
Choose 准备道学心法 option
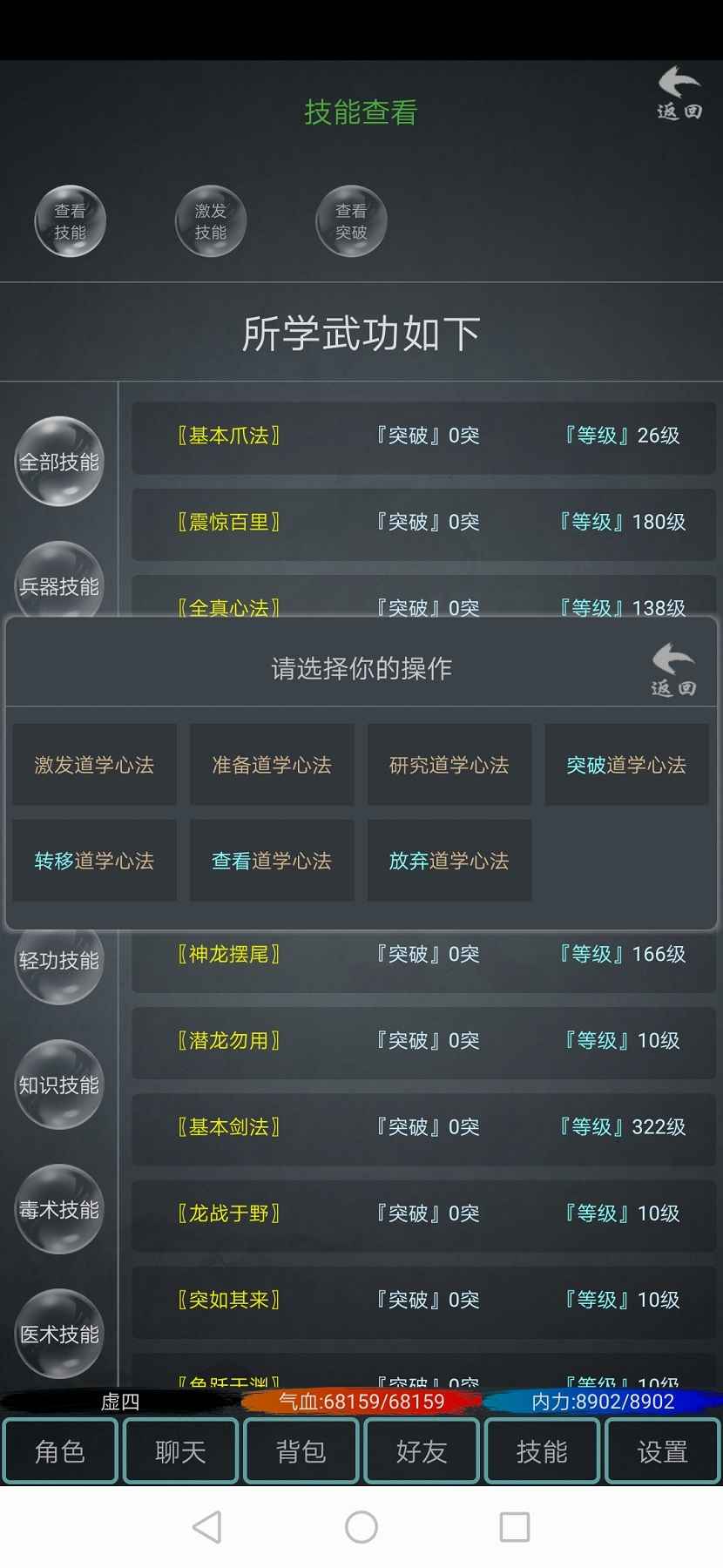click(x=272, y=765)
